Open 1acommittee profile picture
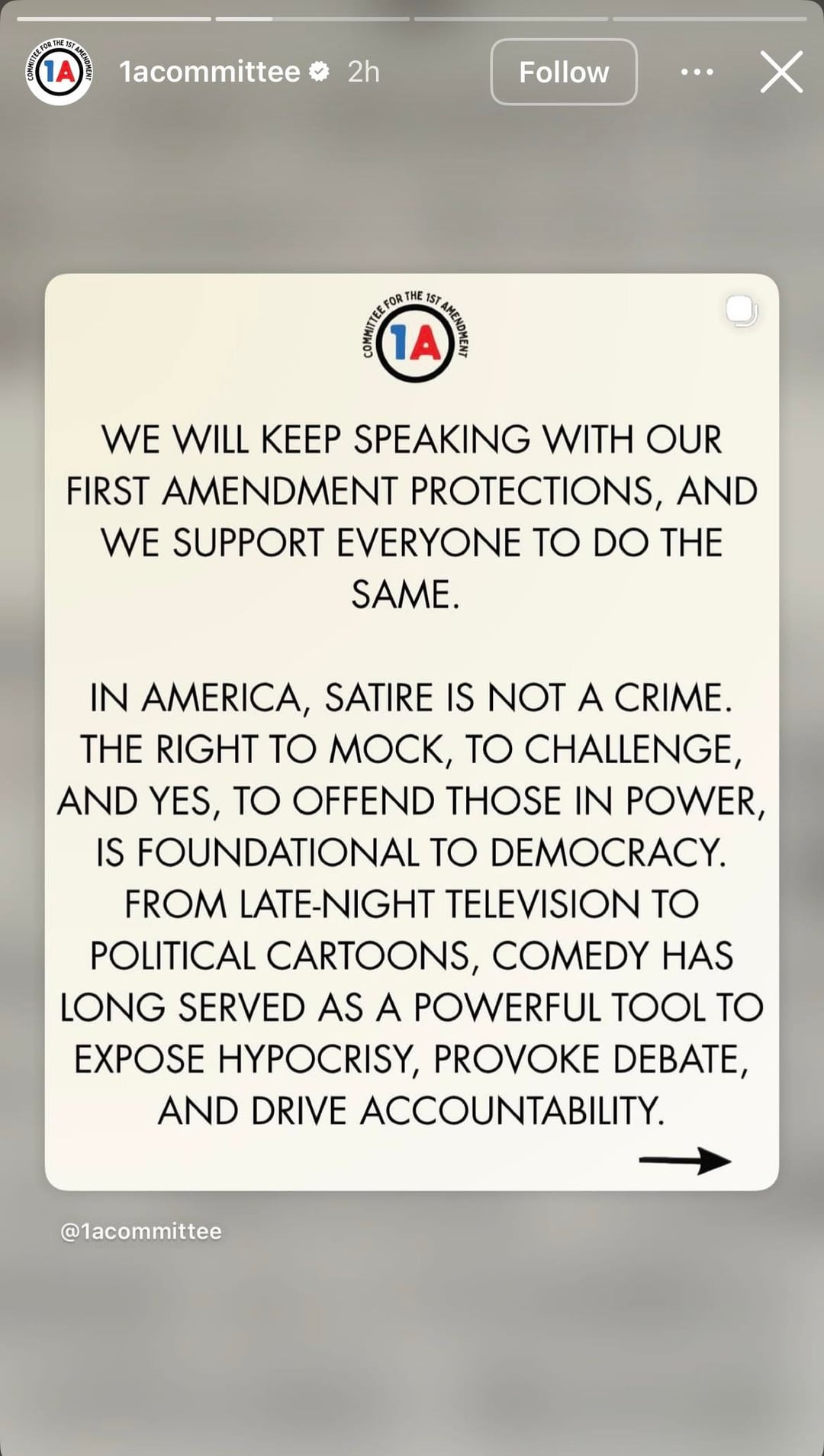This screenshot has width=824, height=1456. (59, 72)
